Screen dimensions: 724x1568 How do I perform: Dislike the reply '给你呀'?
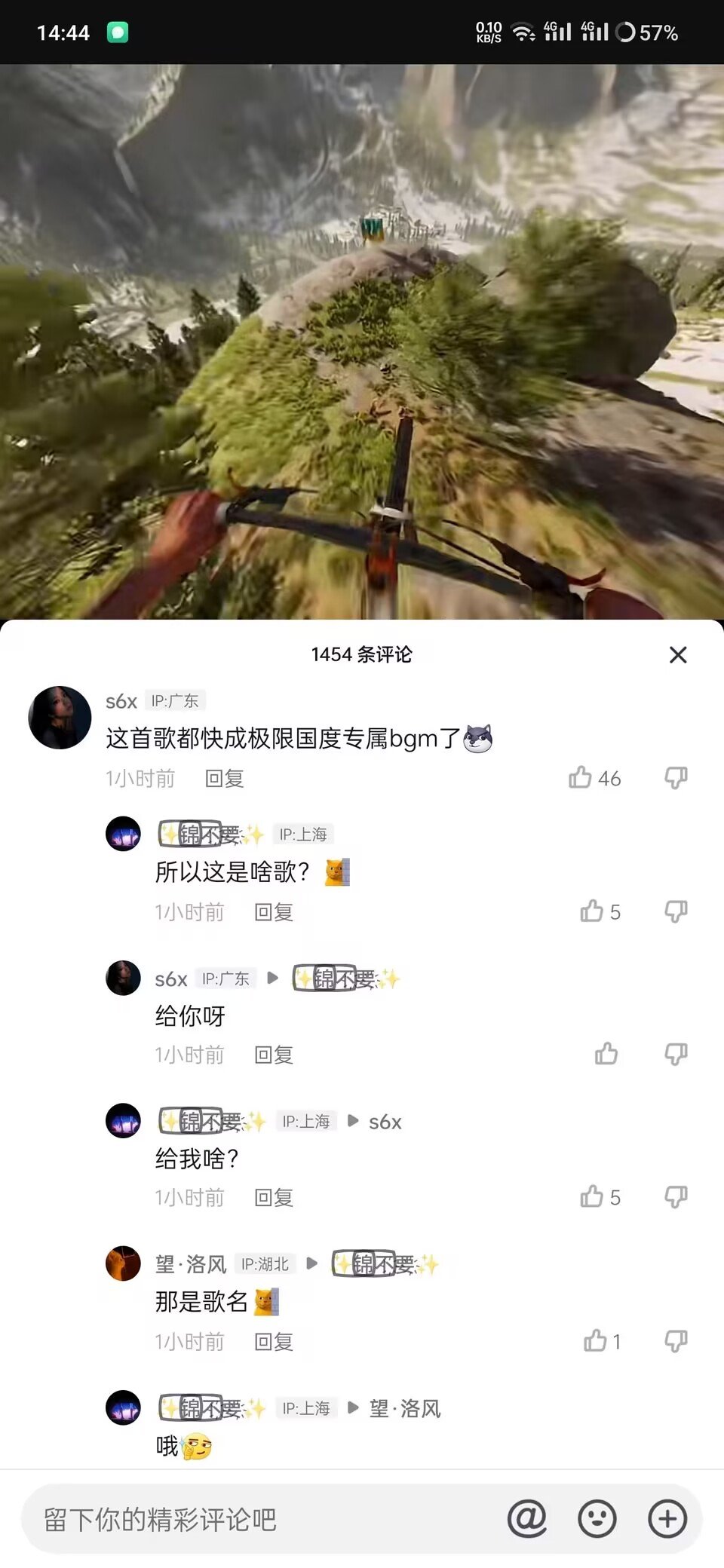click(676, 1054)
